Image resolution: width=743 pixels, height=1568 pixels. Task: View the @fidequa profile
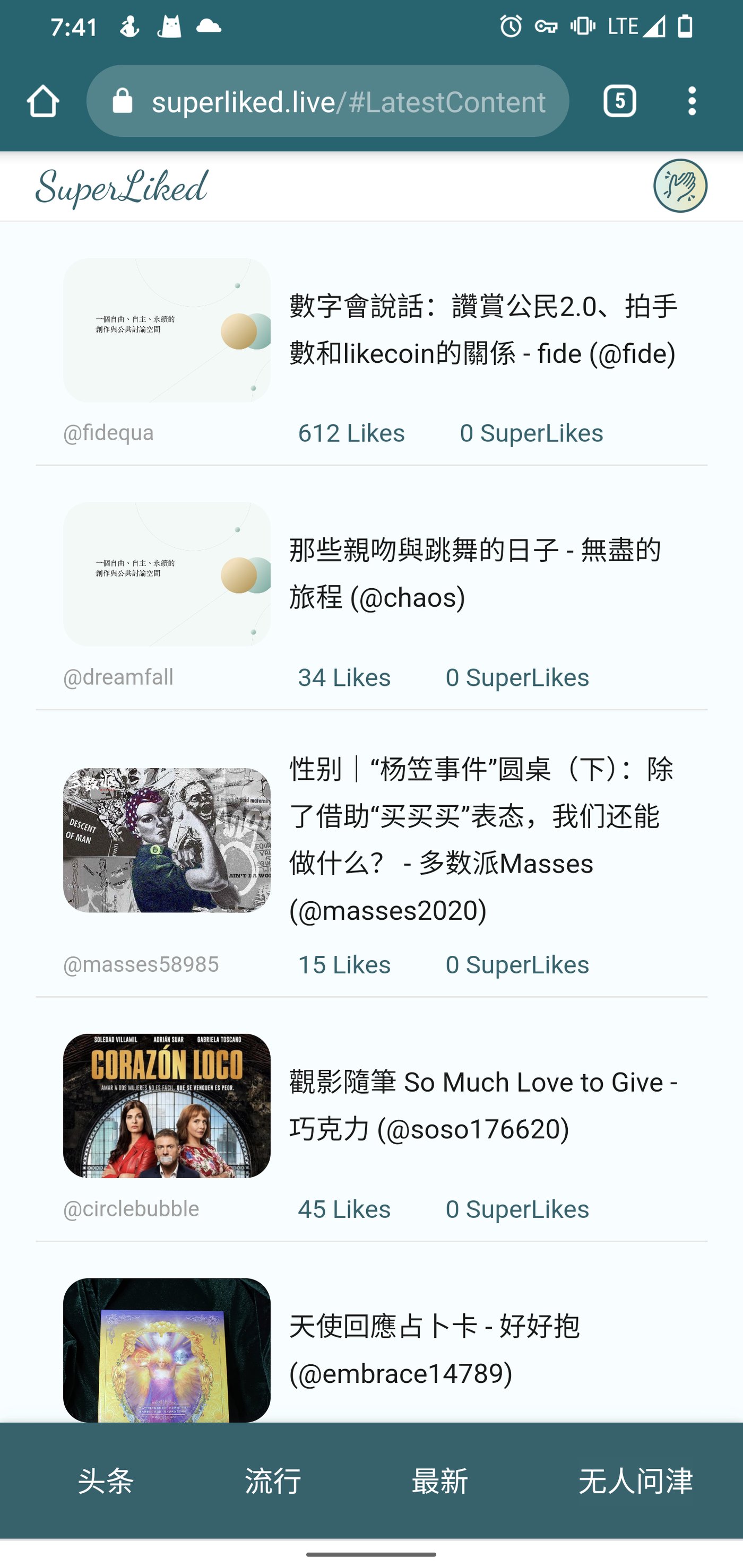pyautogui.click(x=108, y=433)
